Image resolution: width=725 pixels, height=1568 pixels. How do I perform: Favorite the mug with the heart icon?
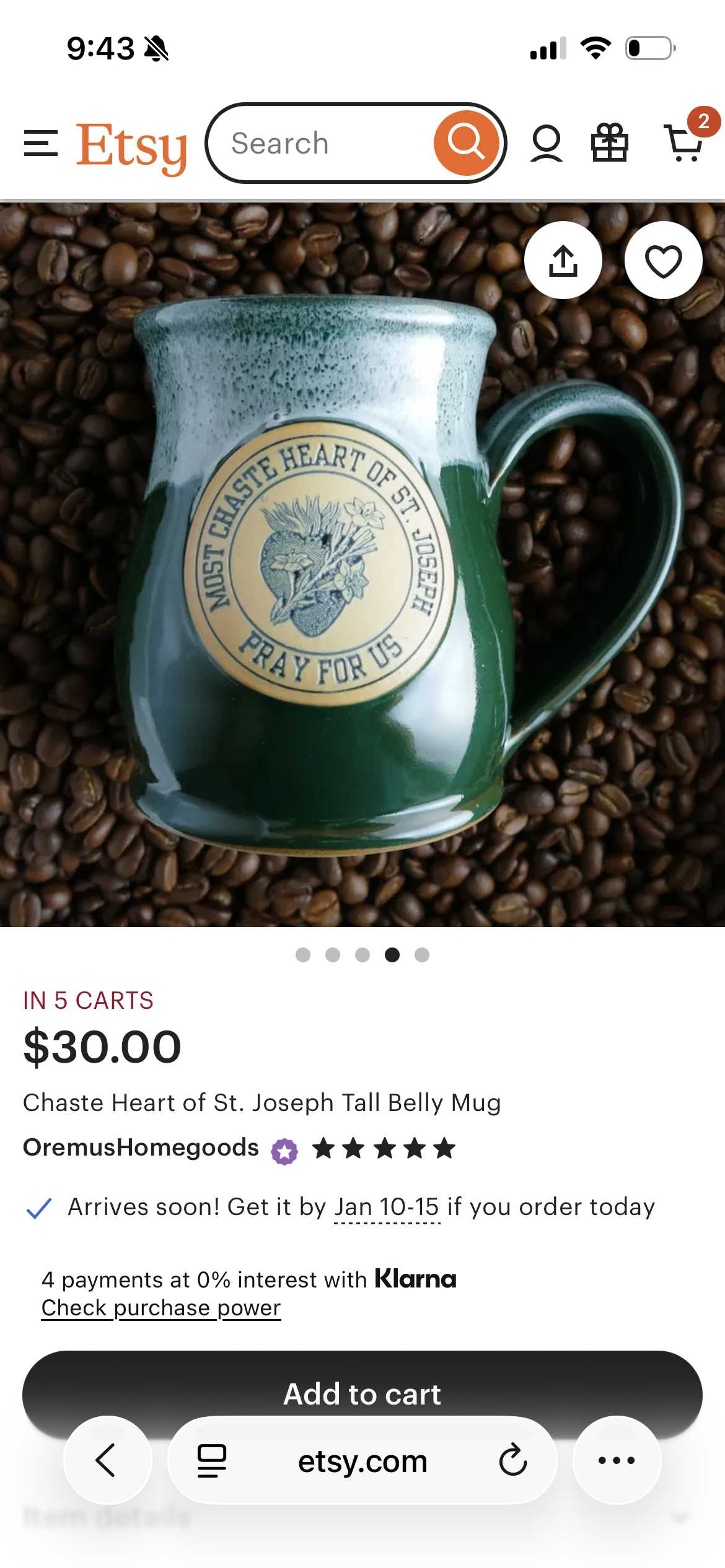pos(663,260)
